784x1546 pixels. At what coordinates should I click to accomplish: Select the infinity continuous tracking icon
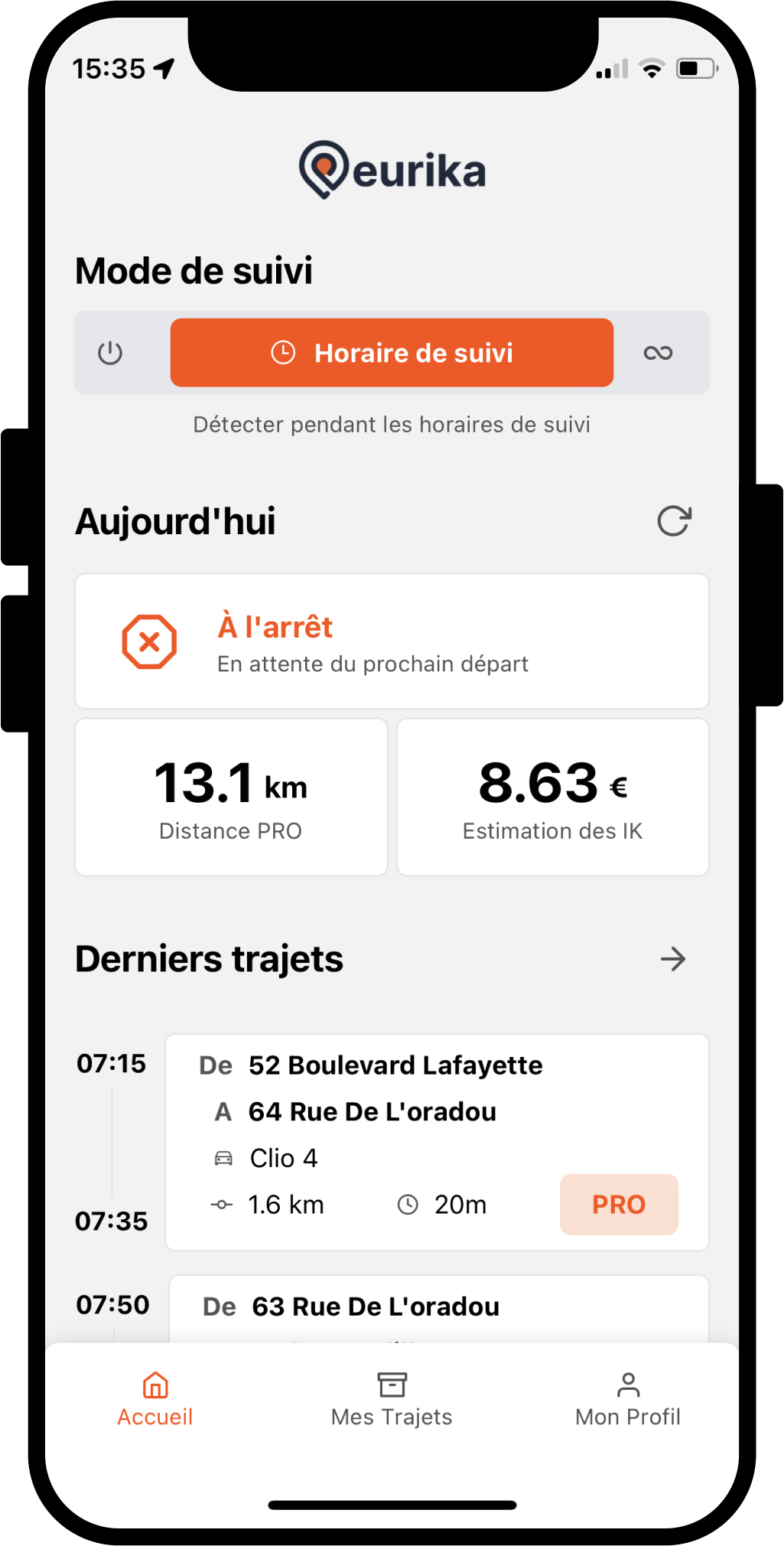pos(659,353)
